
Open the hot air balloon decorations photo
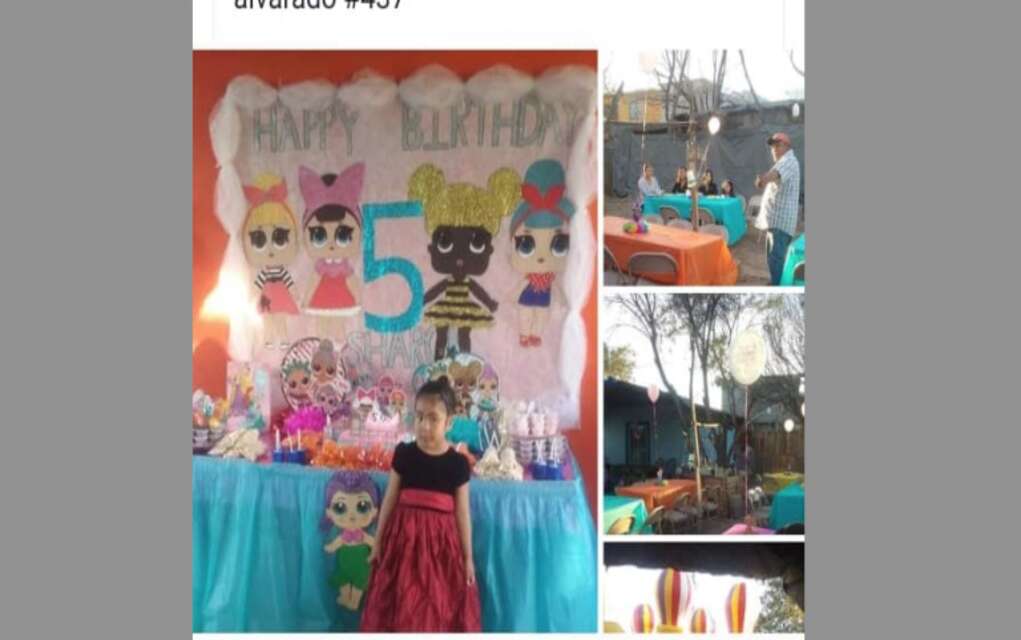pyautogui.click(x=703, y=588)
